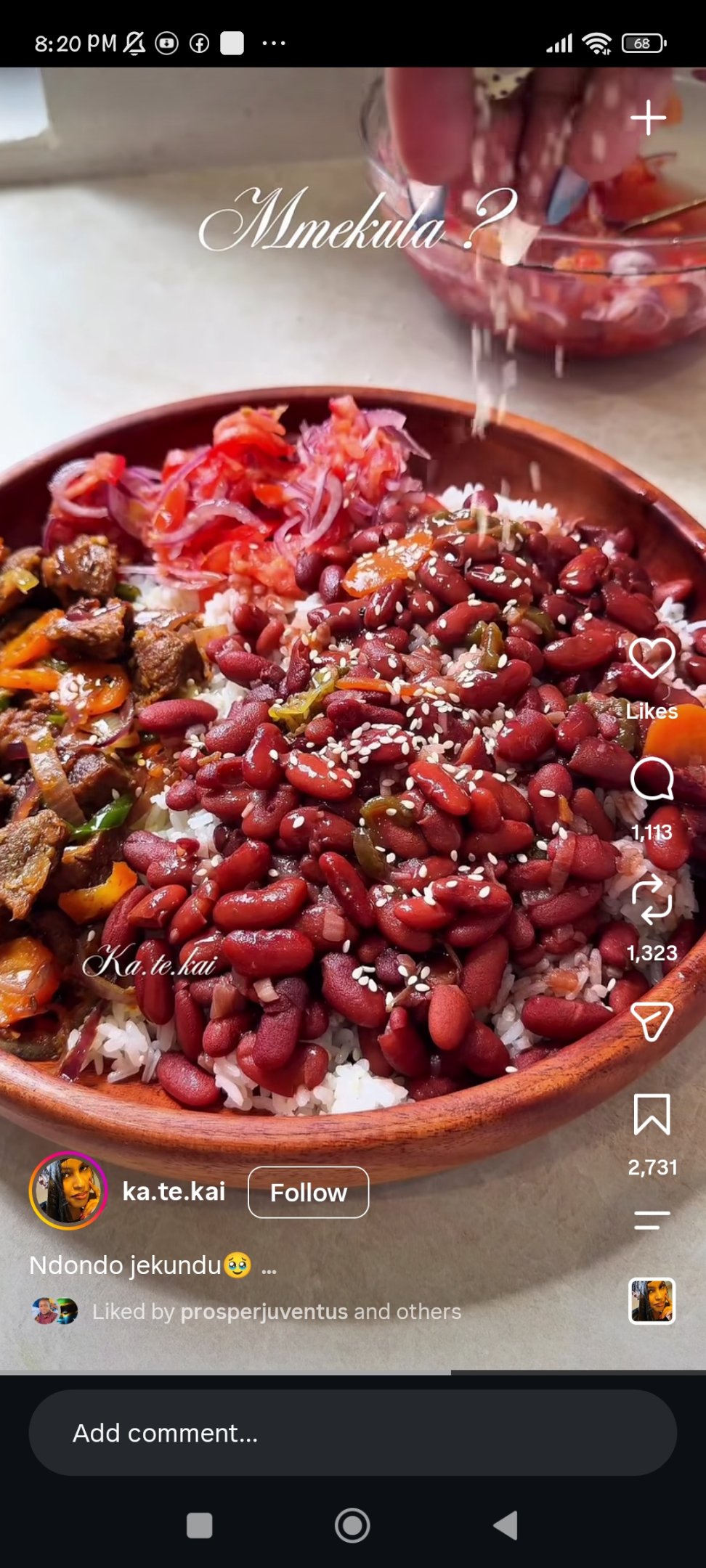Save the reel with the bookmark icon
Viewport: 706px width, 1568px height.
coord(652,1114)
